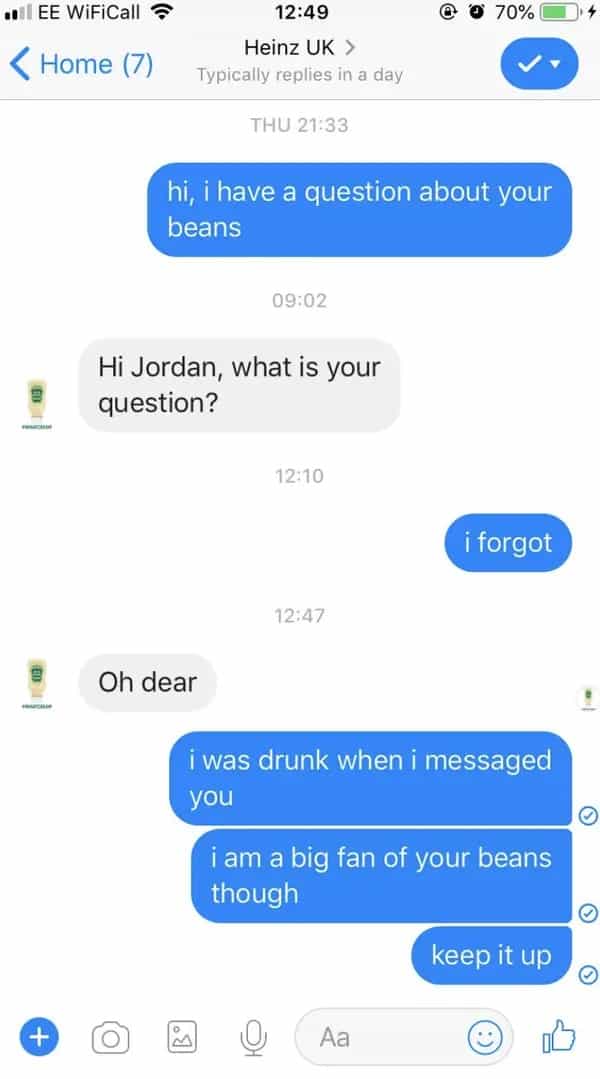600x1079 pixels.
Task: Open Heinz UK avatar beside "Oh dear"
Action: tap(37, 683)
